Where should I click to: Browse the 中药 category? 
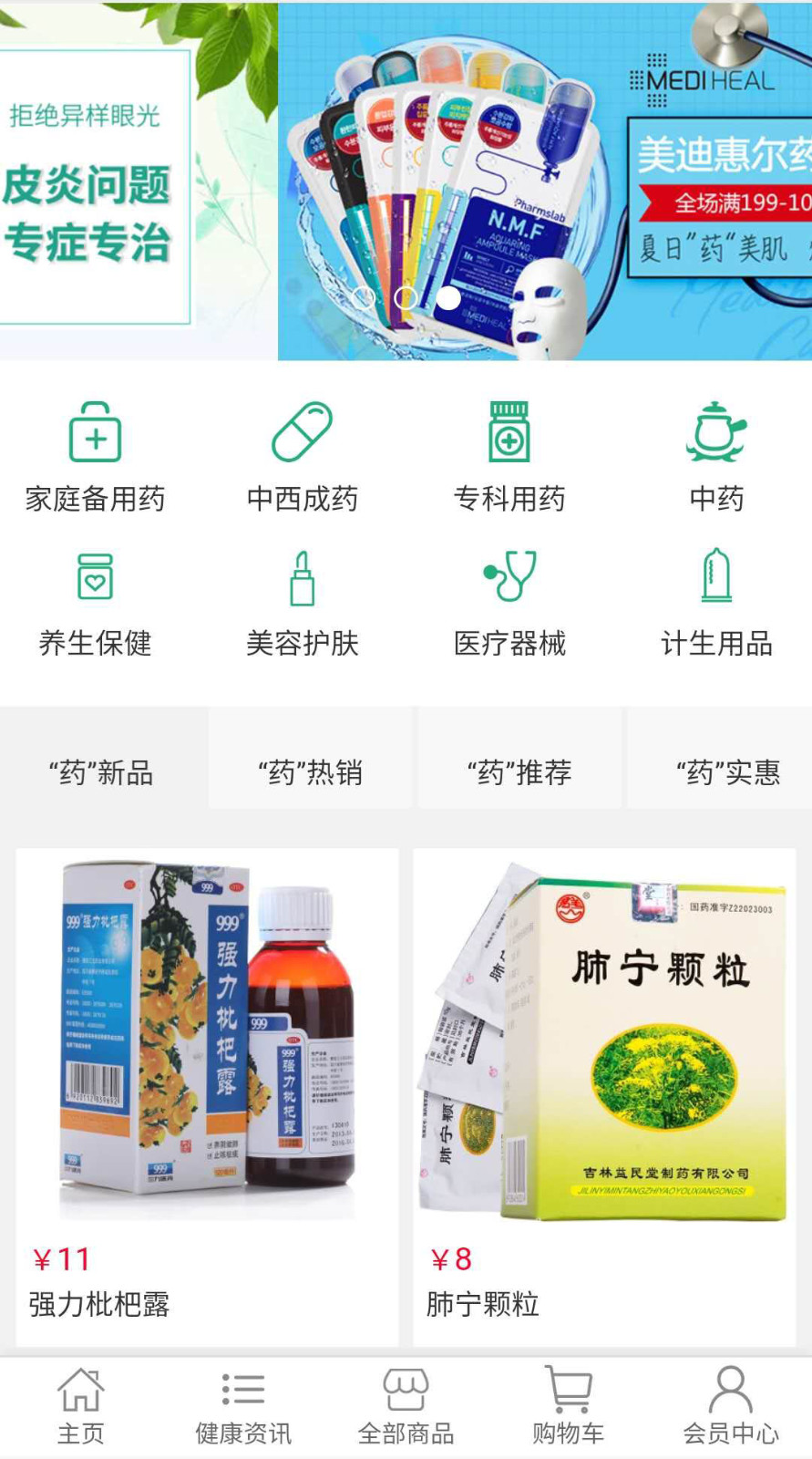(716, 456)
